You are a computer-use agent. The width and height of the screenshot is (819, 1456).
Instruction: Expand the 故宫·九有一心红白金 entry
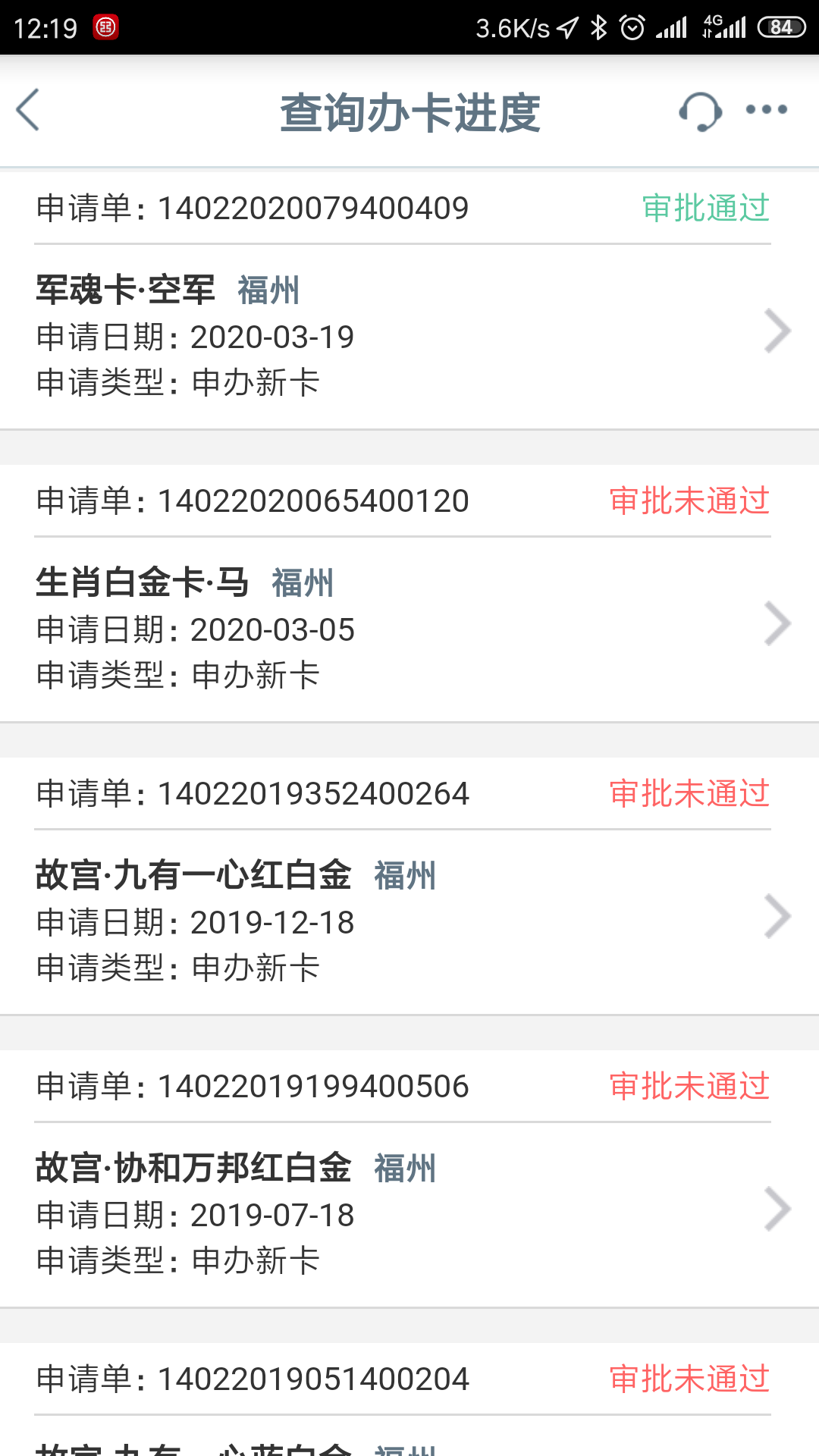[x=778, y=917]
